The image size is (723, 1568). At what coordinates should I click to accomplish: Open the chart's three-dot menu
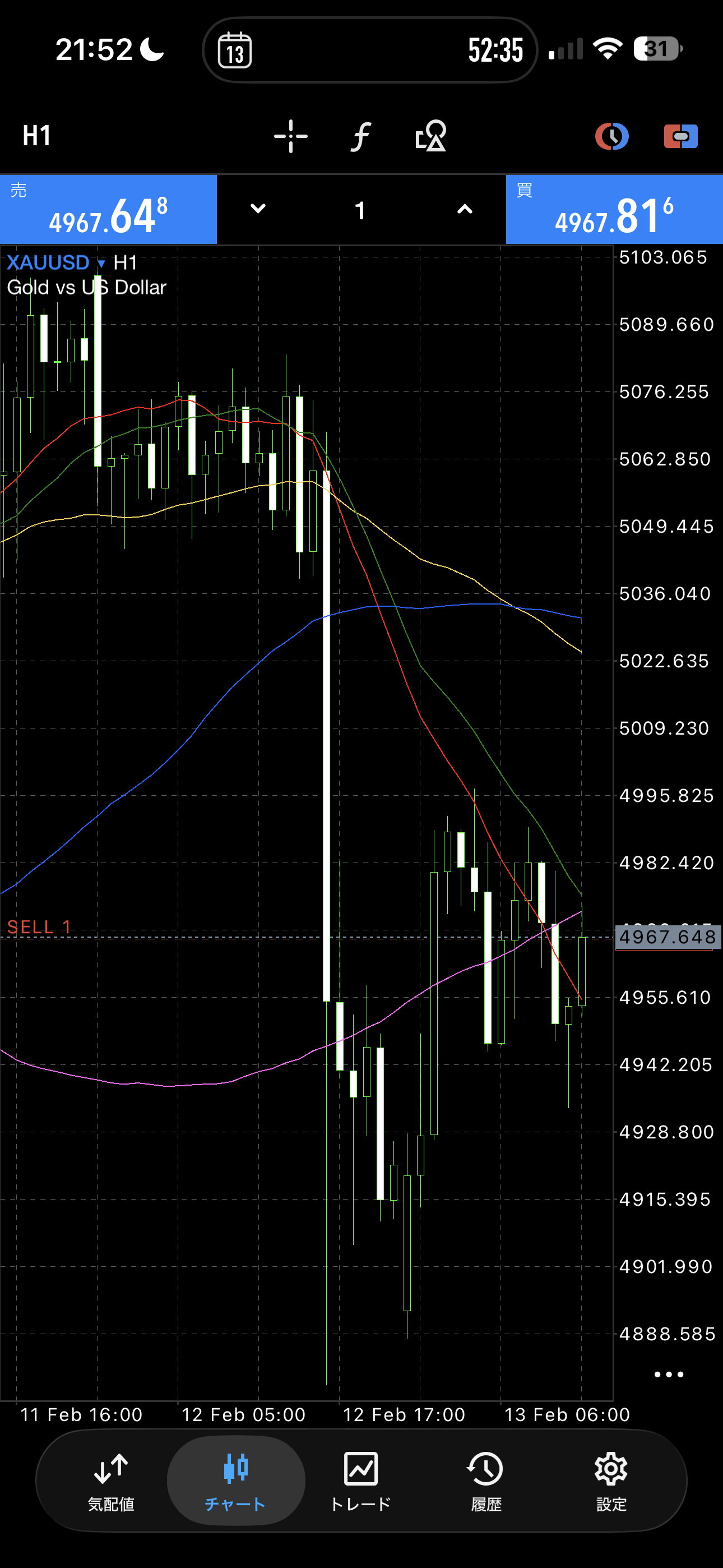(x=668, y=1375)
